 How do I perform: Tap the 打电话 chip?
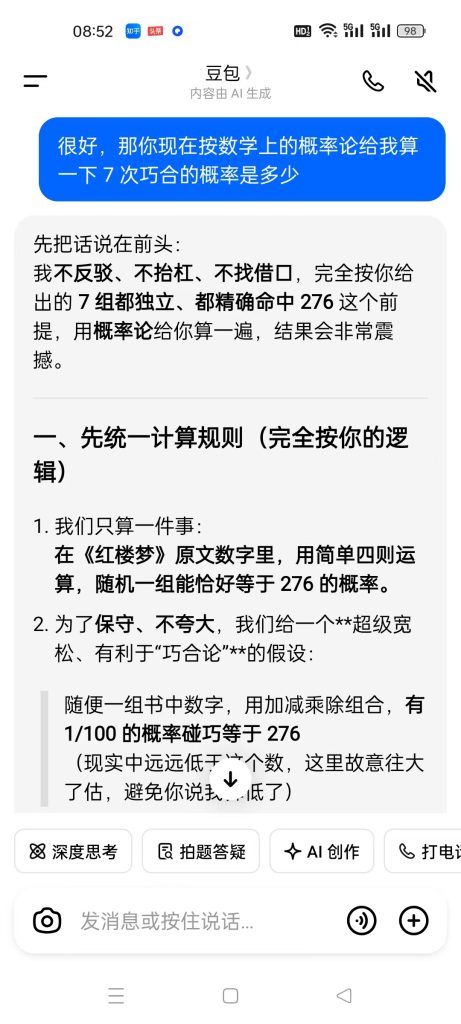(x=423, y=851)
